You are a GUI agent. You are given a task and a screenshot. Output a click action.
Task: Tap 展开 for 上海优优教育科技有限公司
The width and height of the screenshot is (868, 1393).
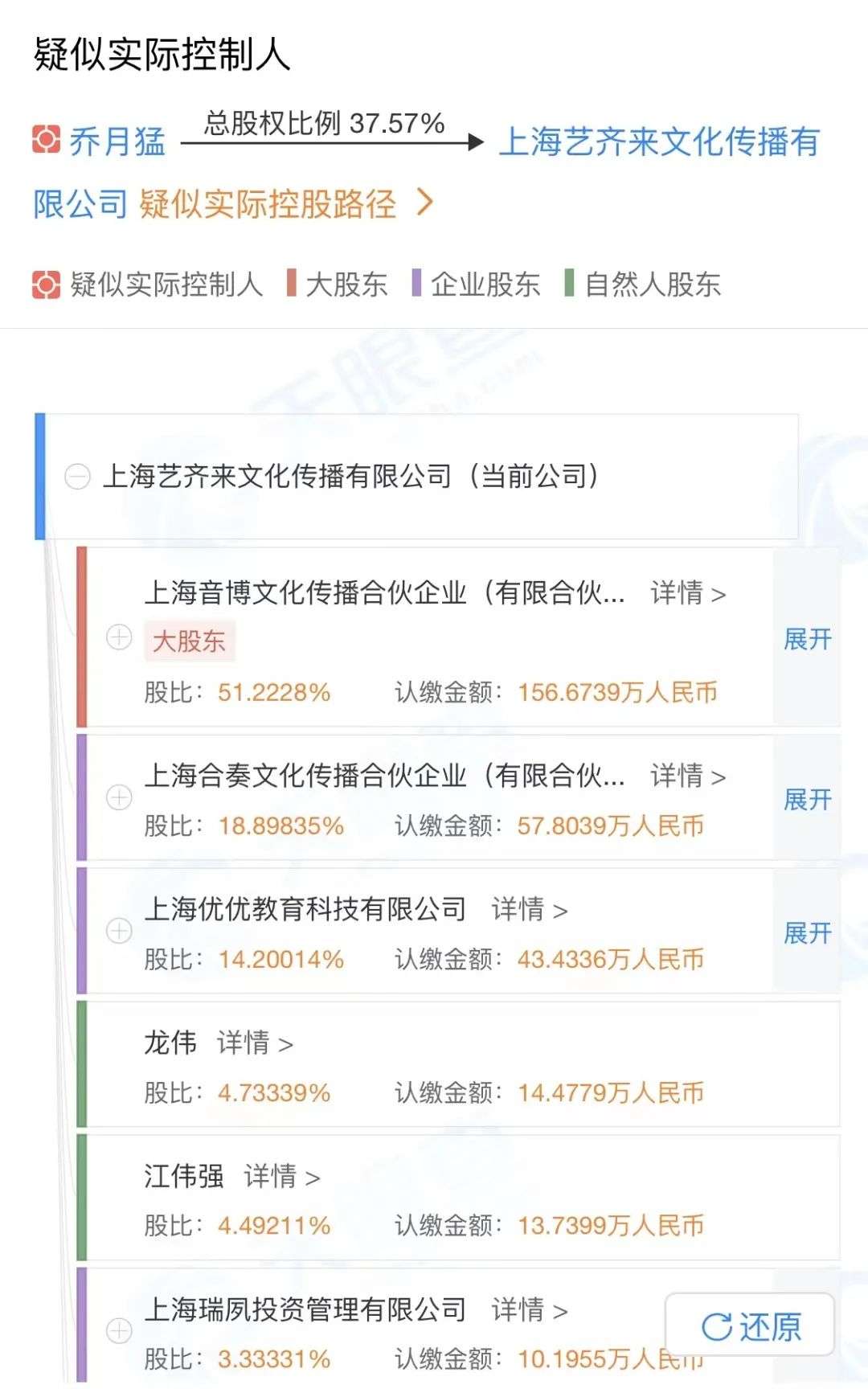coord(807,932)
